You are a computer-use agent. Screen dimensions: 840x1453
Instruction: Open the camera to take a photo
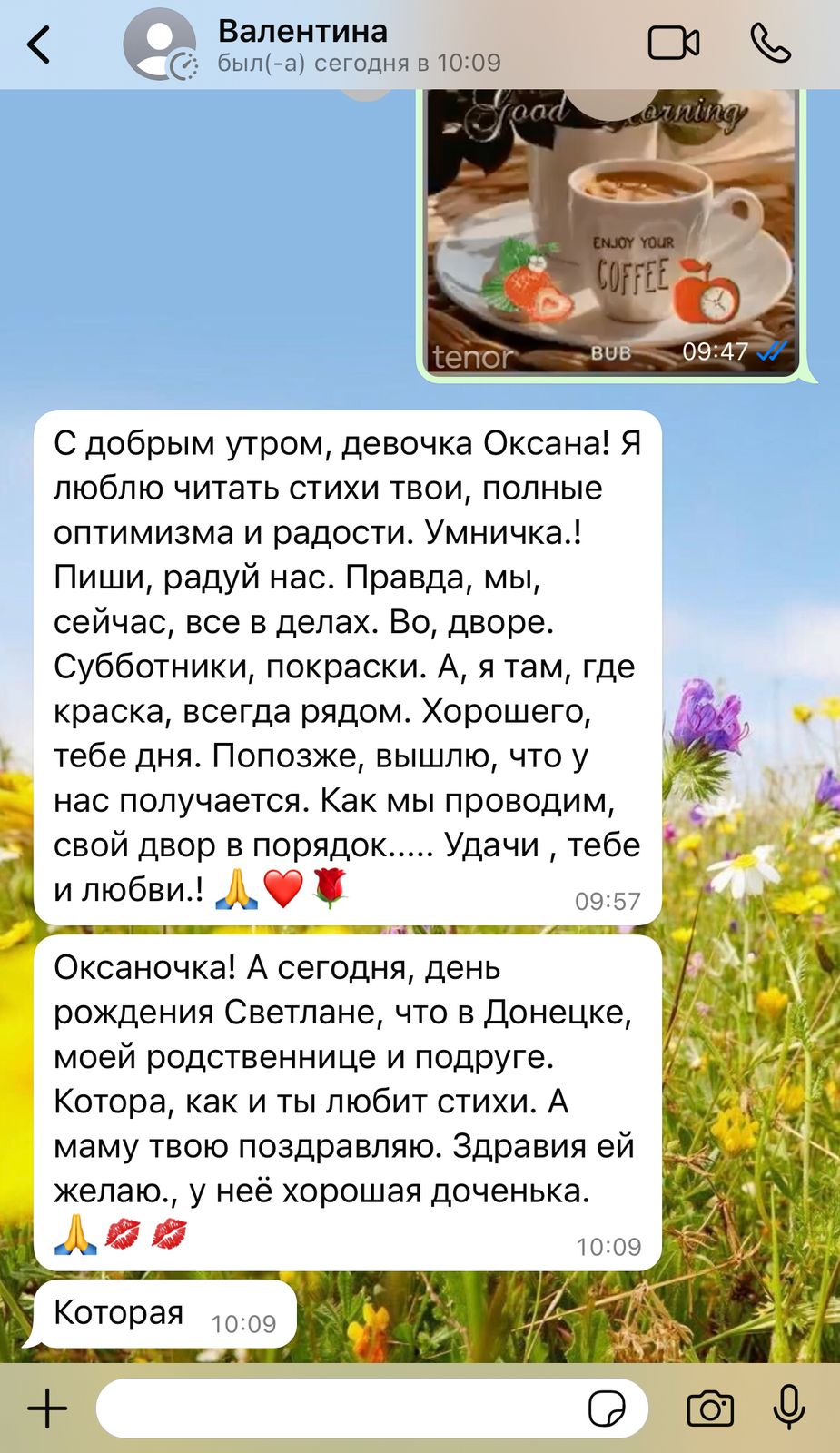[x=710, y=1409]
